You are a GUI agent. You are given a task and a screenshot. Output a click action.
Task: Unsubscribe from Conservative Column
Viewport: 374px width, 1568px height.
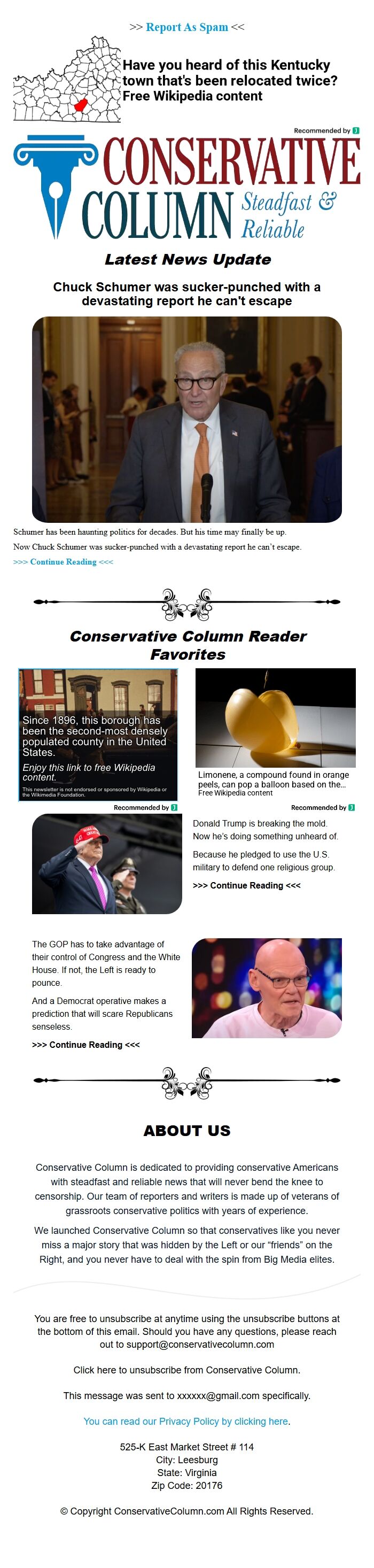186,1370
